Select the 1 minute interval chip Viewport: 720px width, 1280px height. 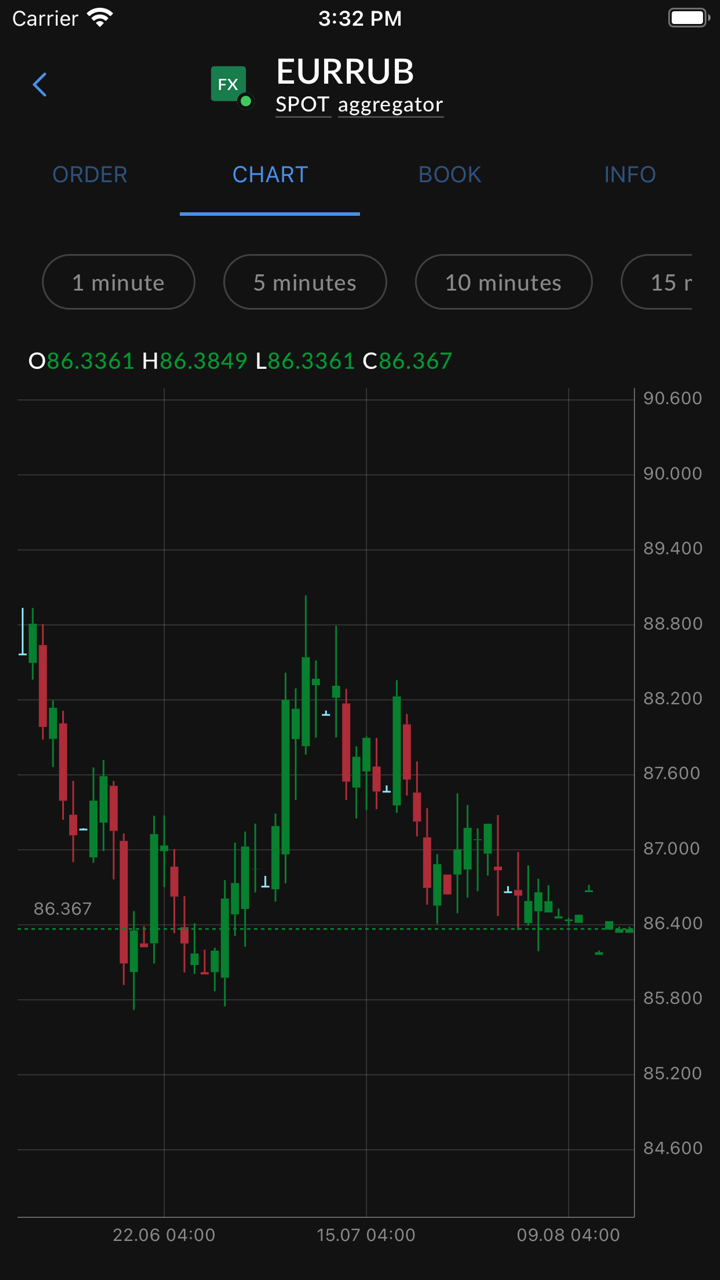(x=118, y=283)
